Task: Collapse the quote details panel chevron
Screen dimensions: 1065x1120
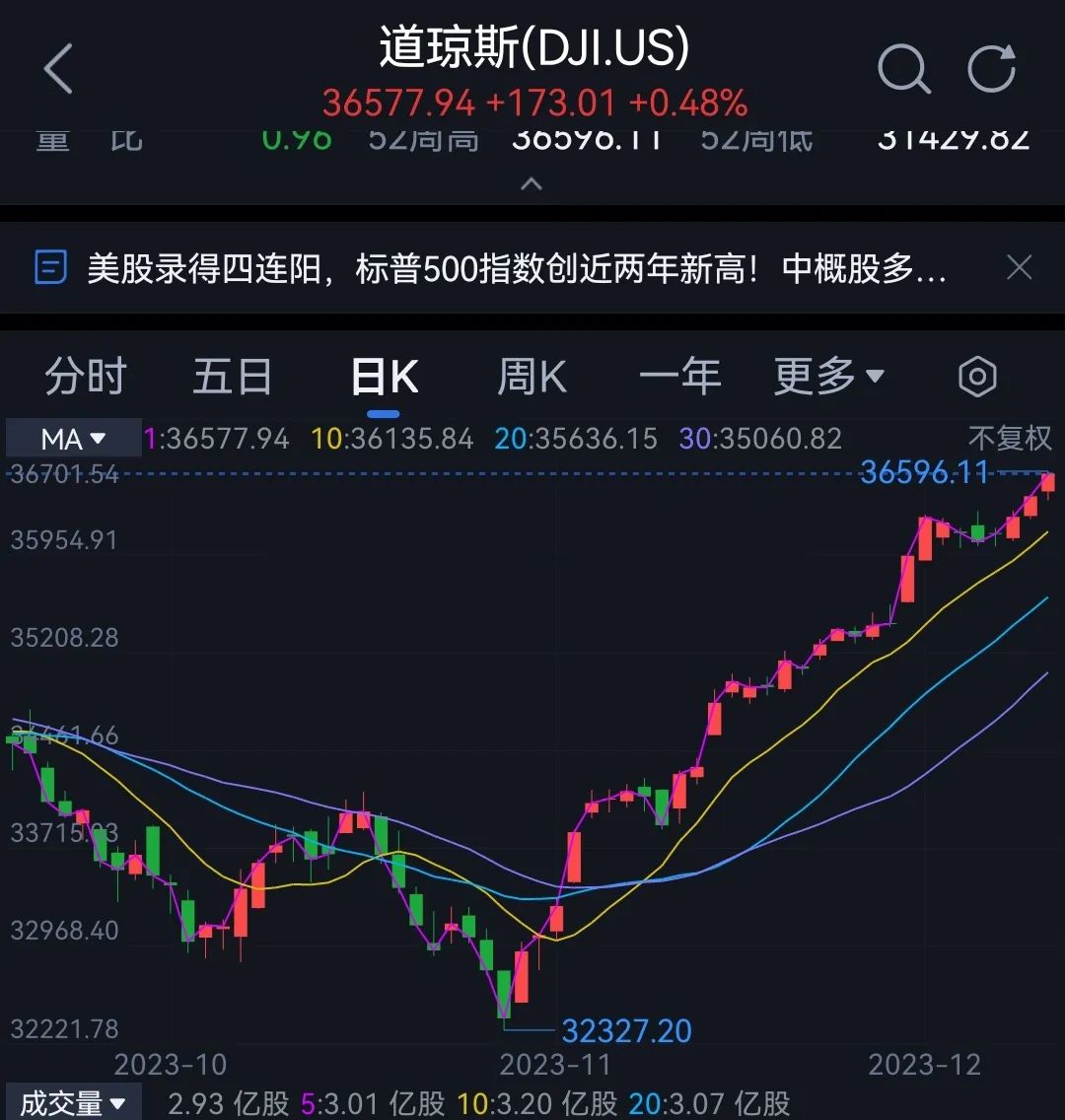Action: 532,184
